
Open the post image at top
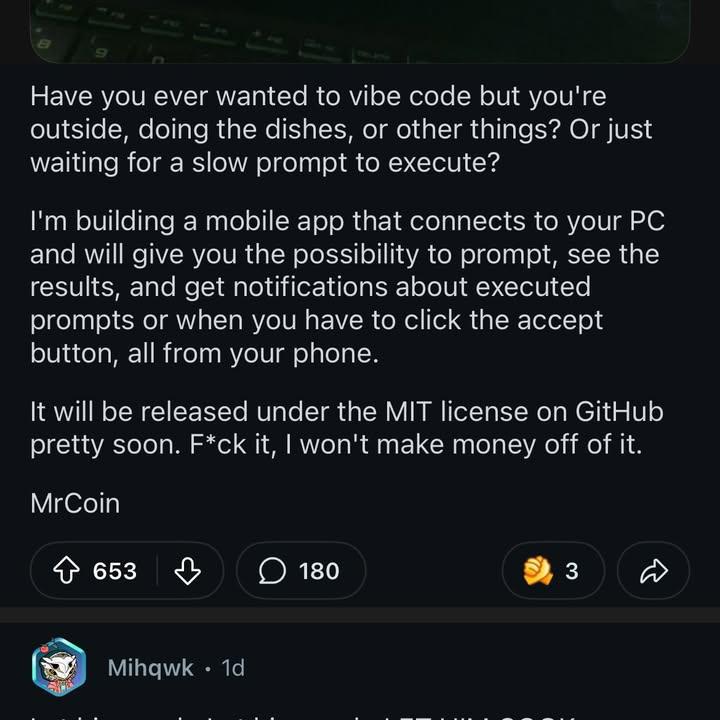point(360,28)
